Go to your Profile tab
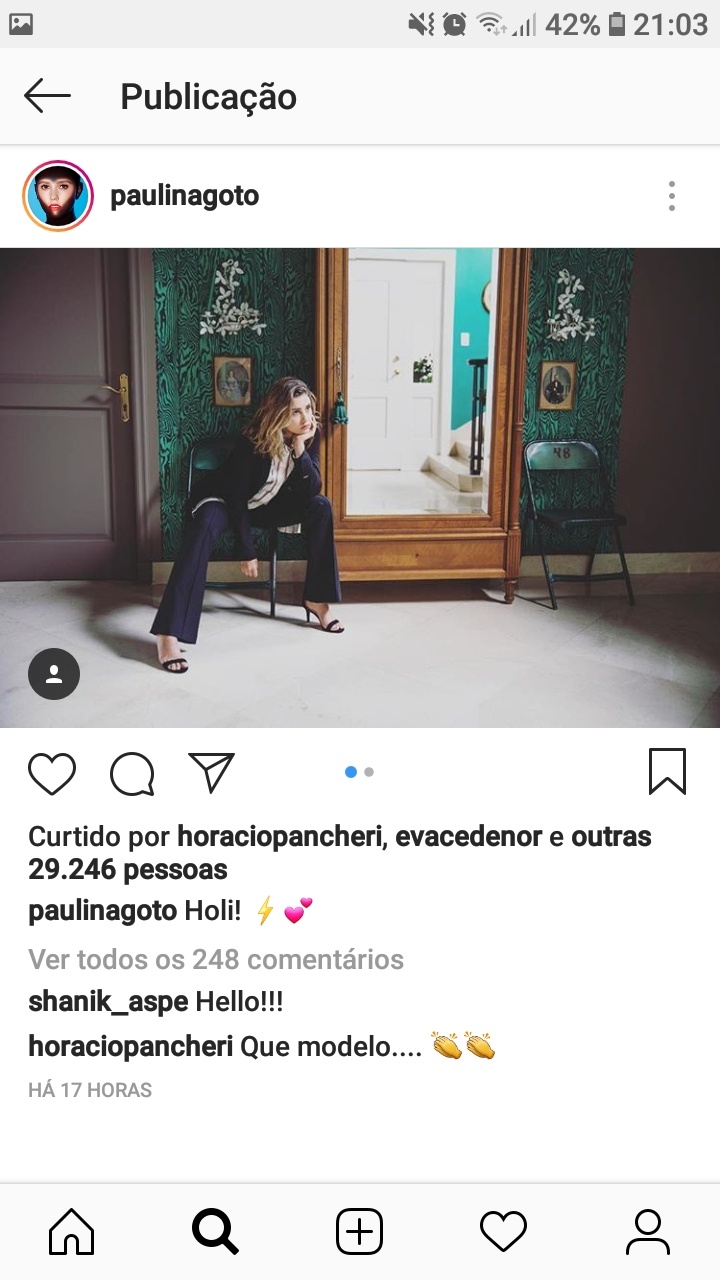This screenshot has height=1280, width=720. point(648,1232)
